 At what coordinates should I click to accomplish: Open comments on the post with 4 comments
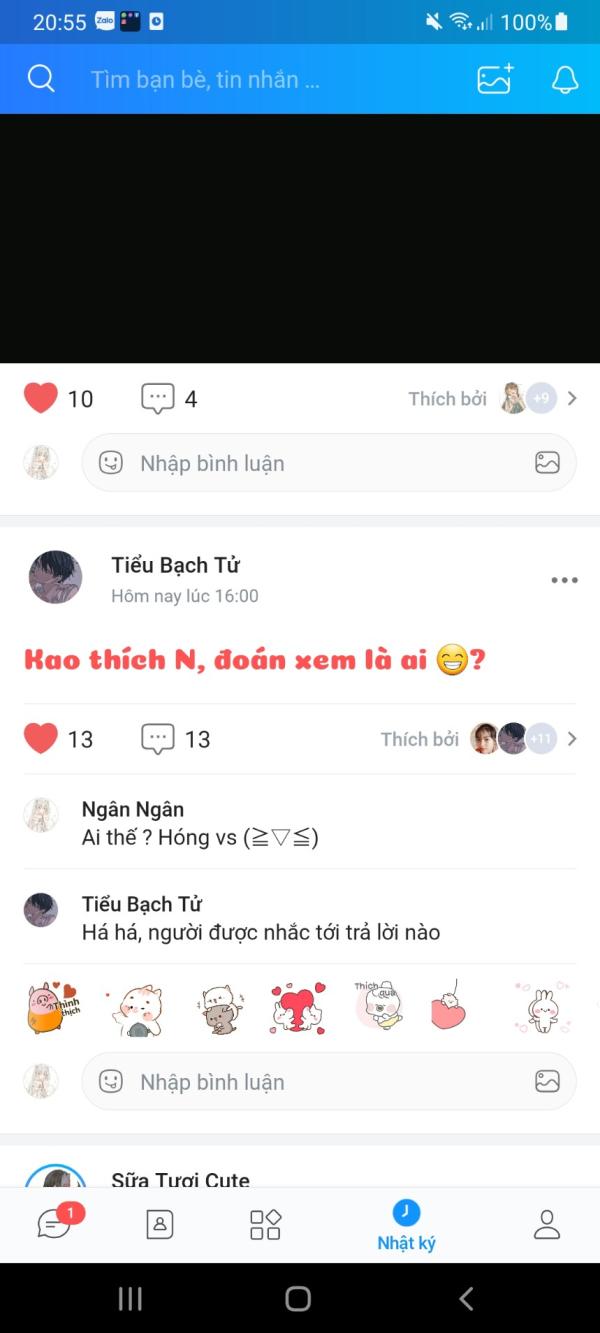pos(158,398)
